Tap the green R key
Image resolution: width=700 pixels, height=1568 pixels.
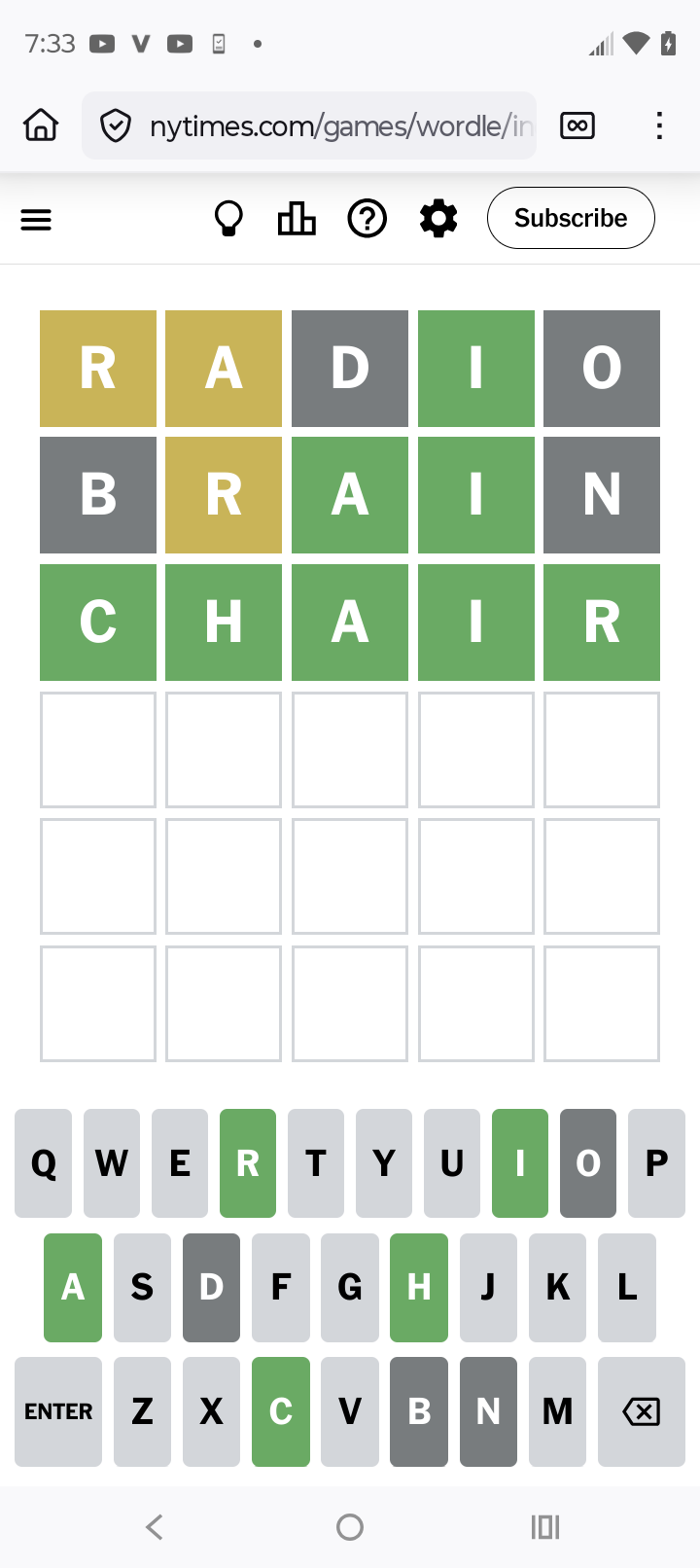coord(248,1163)
